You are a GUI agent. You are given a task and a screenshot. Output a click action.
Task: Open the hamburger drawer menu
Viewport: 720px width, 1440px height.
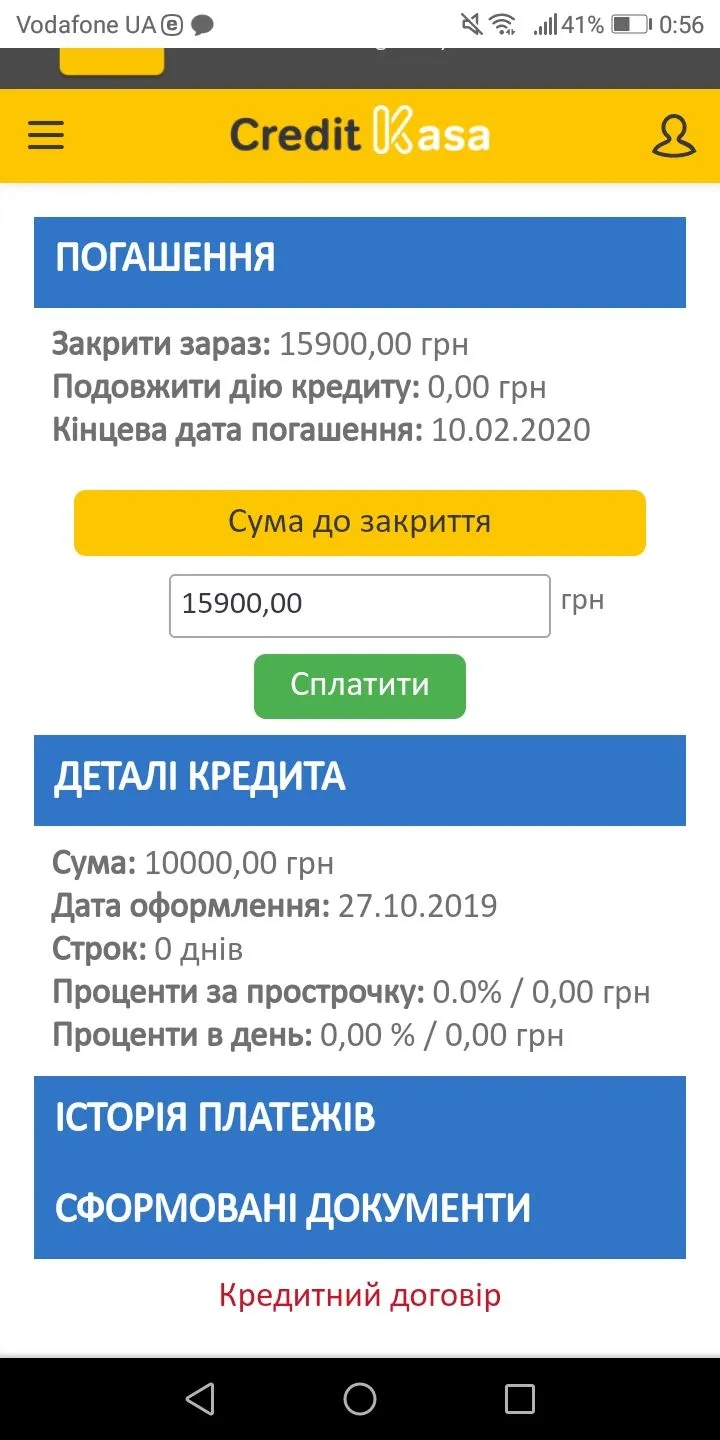(46, 136)
